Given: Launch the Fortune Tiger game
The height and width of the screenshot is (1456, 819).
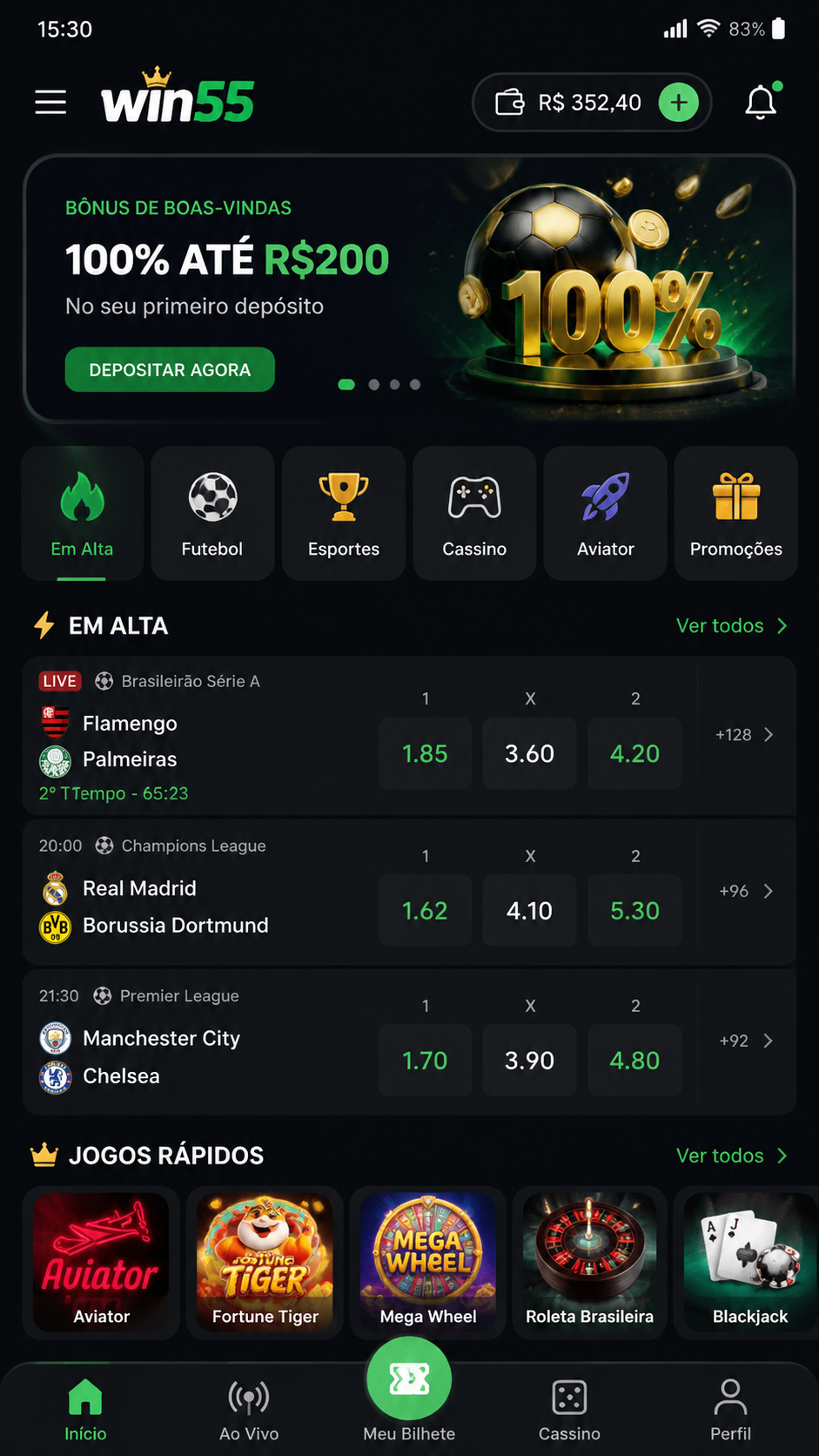Looking at the screenshot, I should click(x=265, y=1262).
